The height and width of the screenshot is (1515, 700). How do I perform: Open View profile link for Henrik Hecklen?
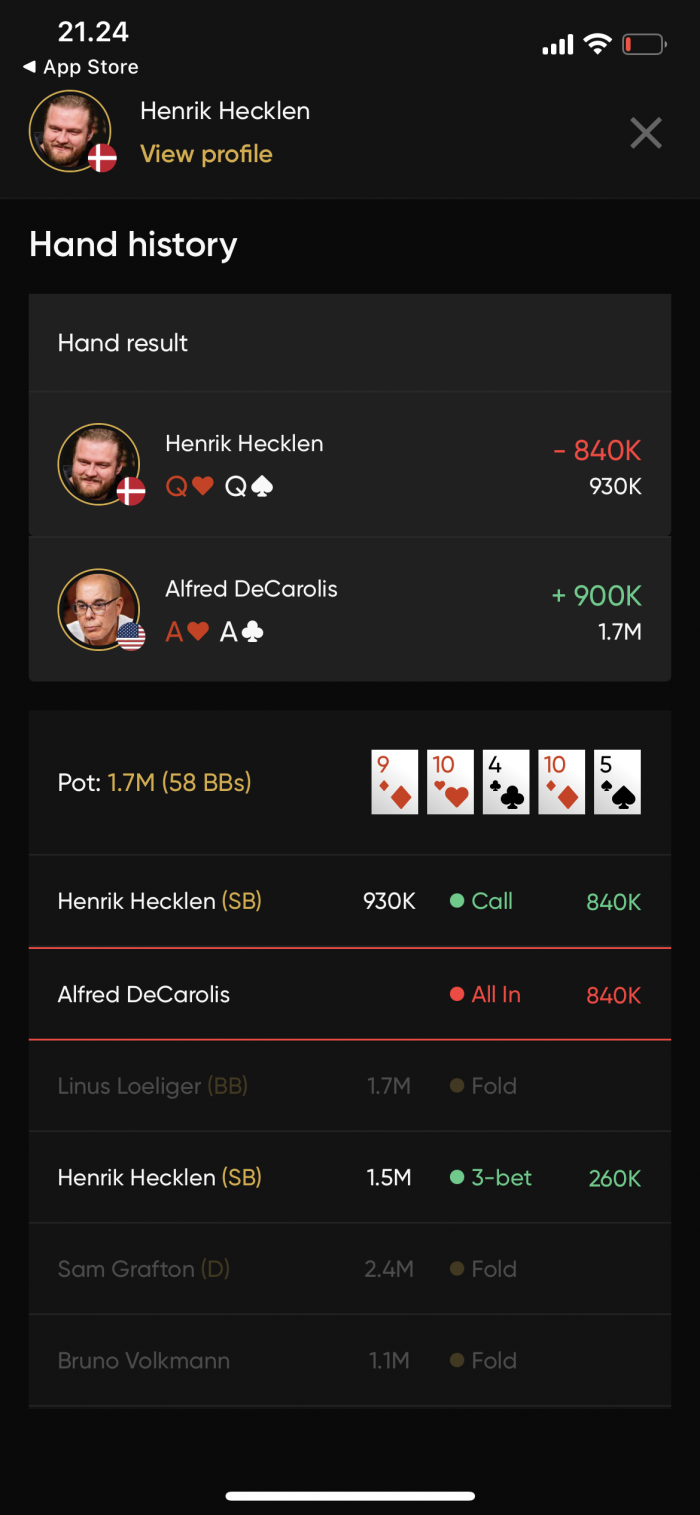pos(206,154)
